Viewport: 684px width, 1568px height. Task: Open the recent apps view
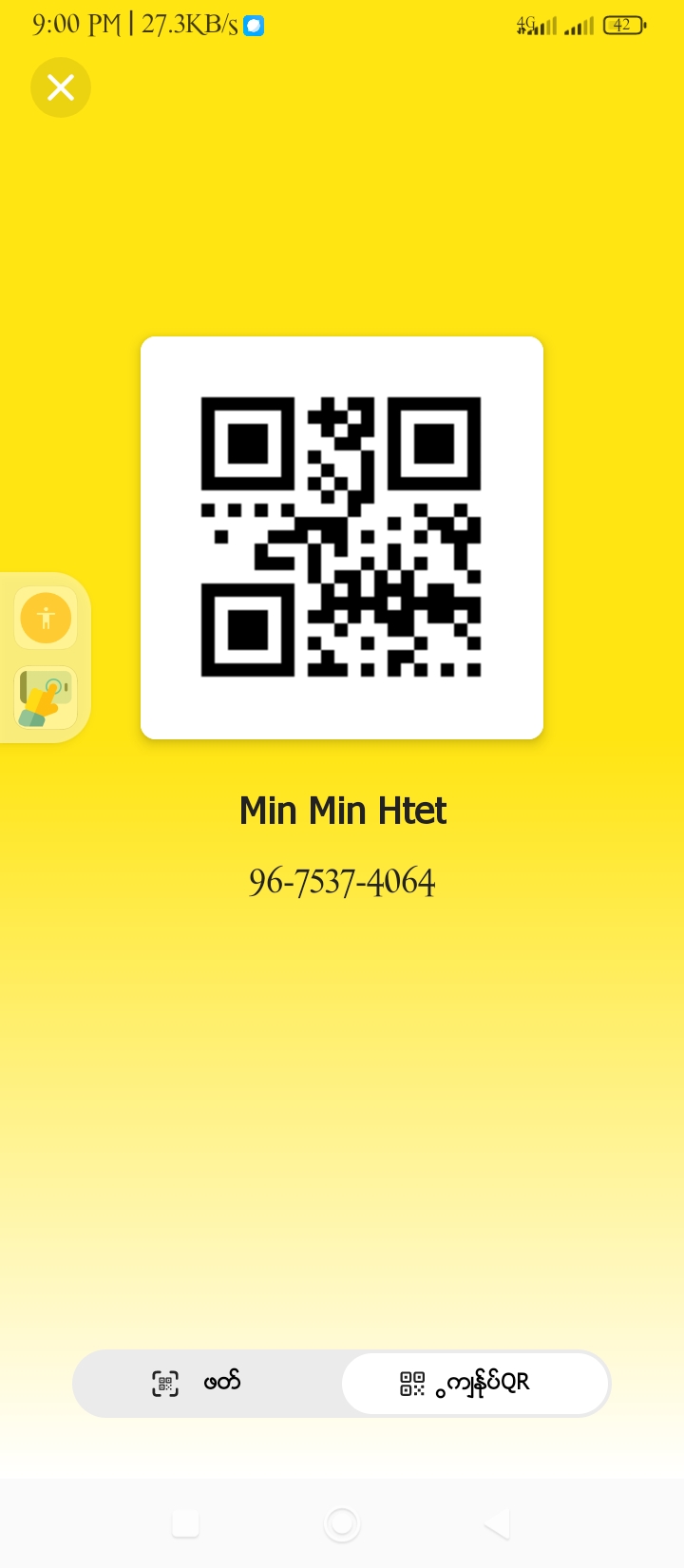click(x=185, y=1524)
